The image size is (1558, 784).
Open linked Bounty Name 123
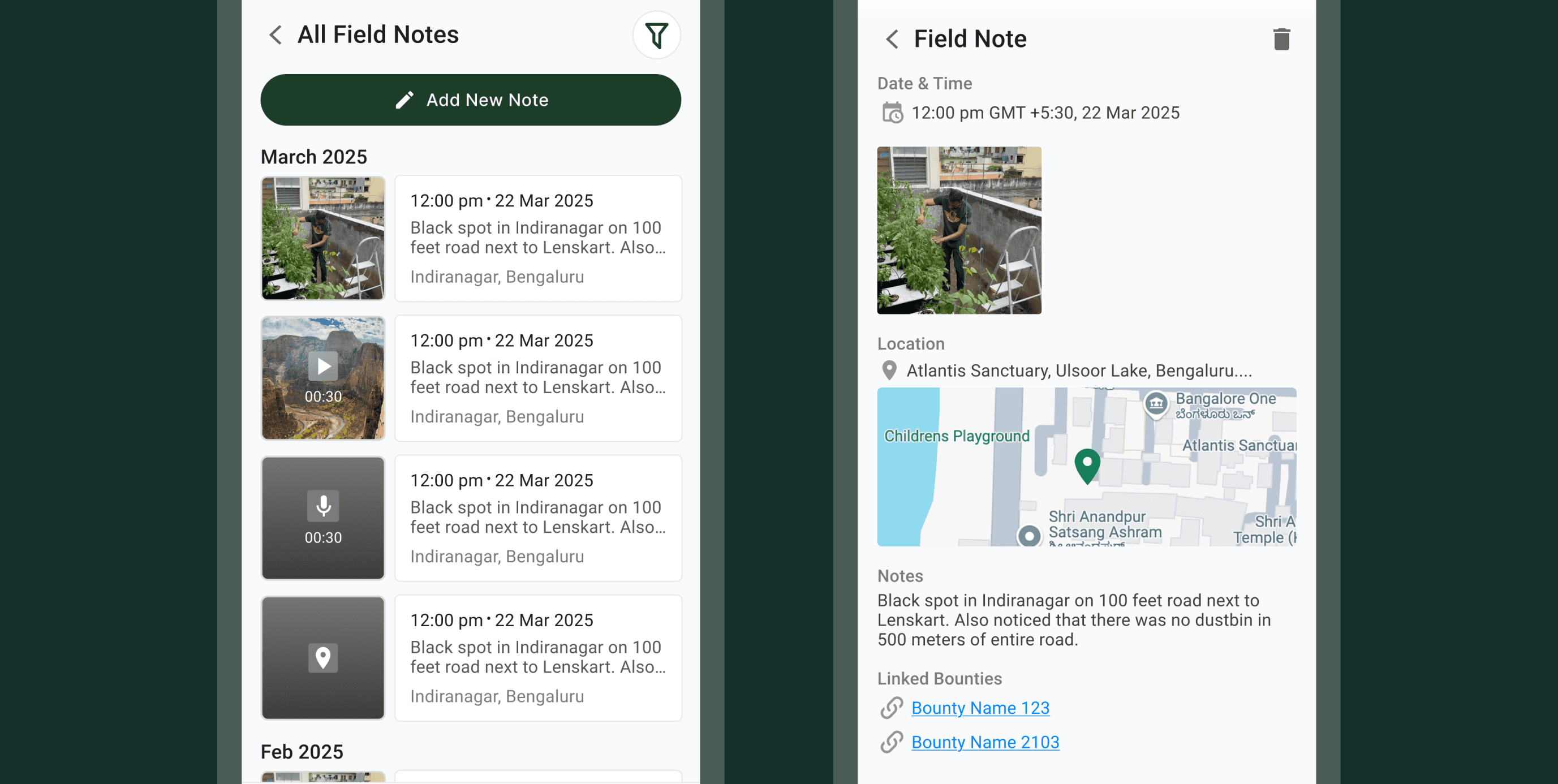980,708
